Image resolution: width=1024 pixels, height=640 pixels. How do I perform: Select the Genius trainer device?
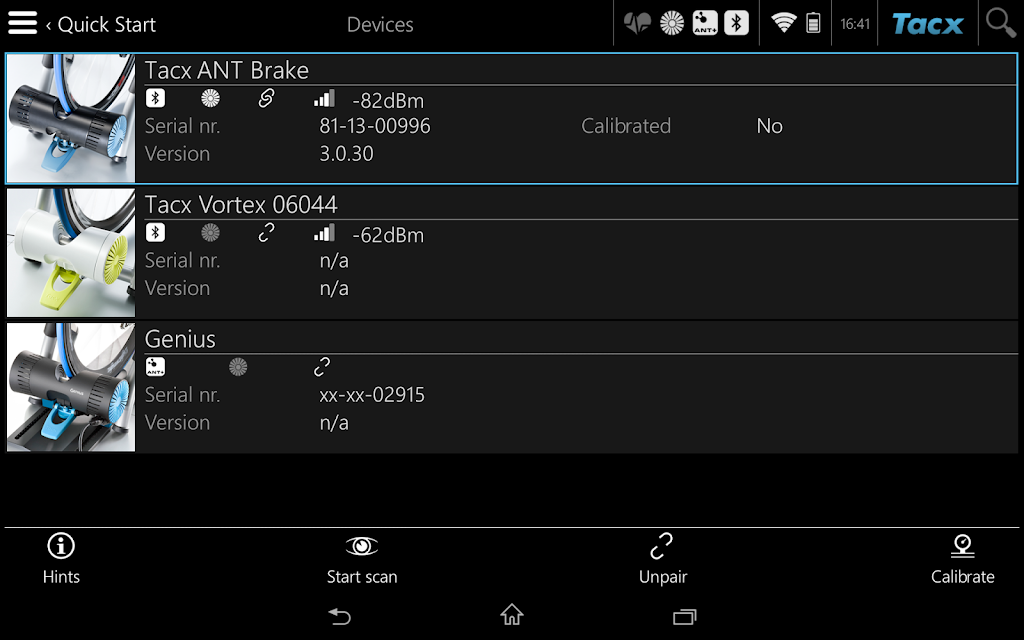point(511,387)
